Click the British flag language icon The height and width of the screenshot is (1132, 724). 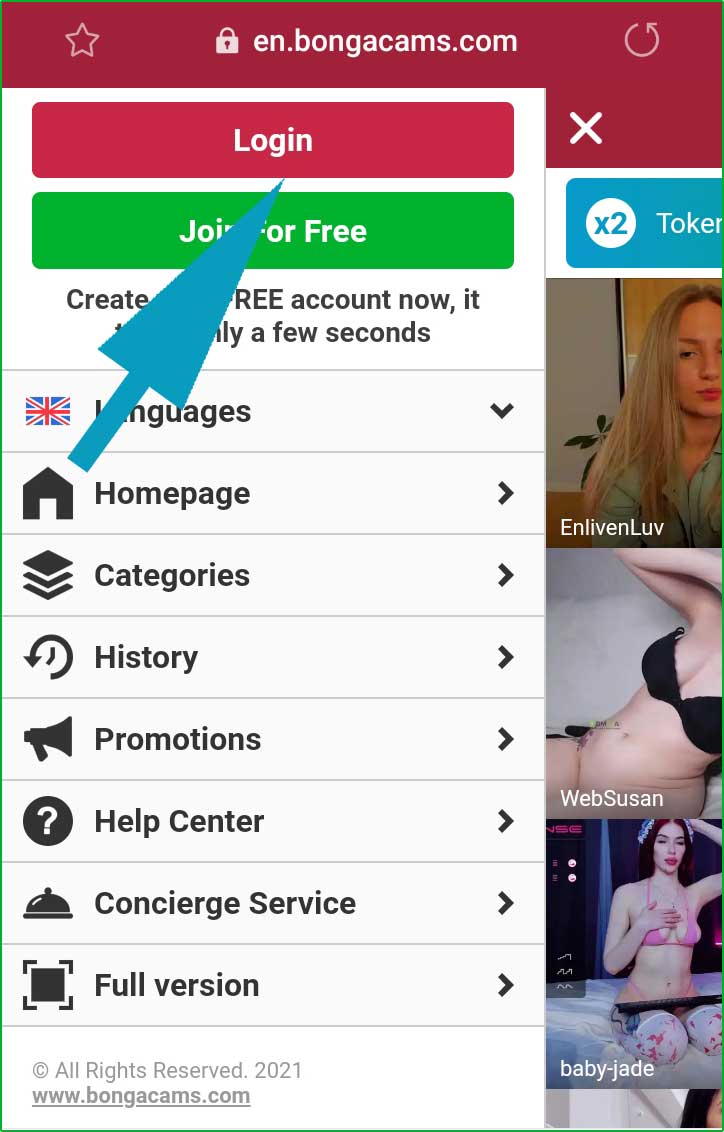(x=47, y=411)
